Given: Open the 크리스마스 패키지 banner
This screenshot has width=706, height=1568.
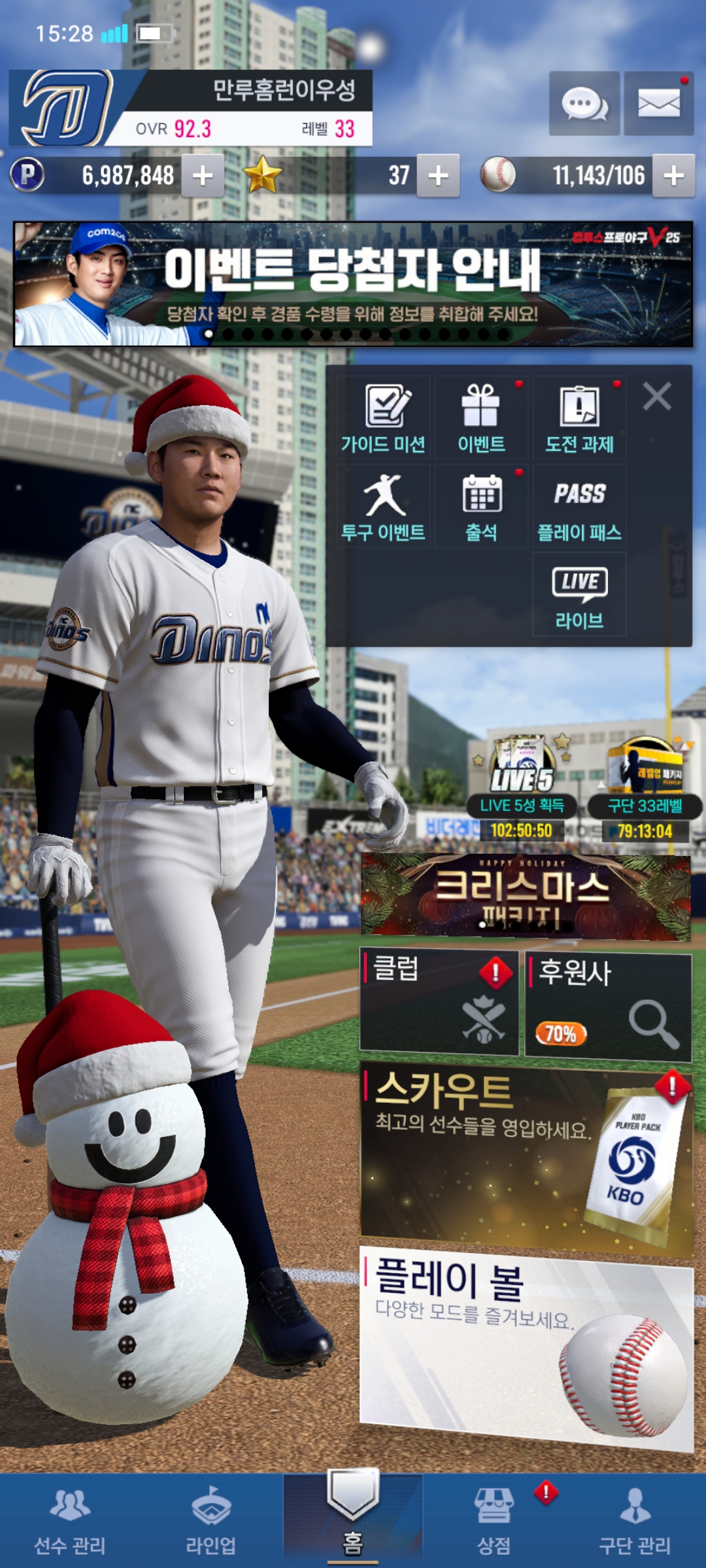Looking at the screenshot, I should point(526,896).
